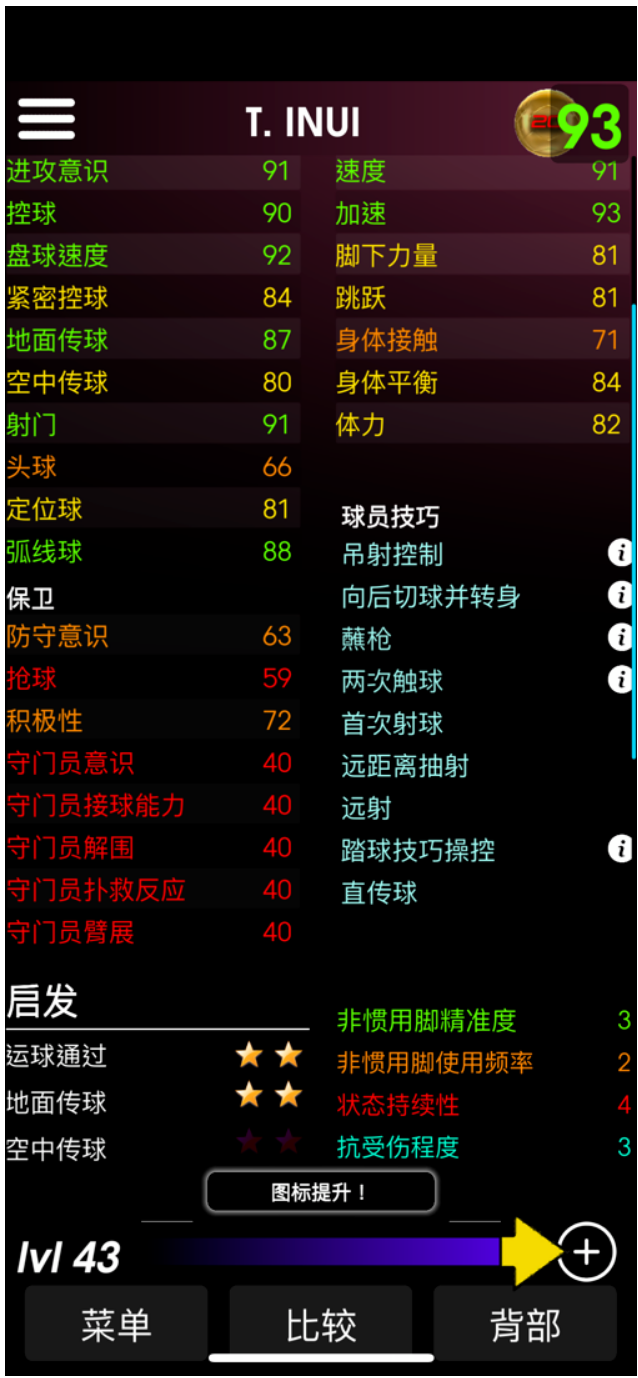
Task: Open info for 踏球技巧操控 skill
Action: pos(620,850)
